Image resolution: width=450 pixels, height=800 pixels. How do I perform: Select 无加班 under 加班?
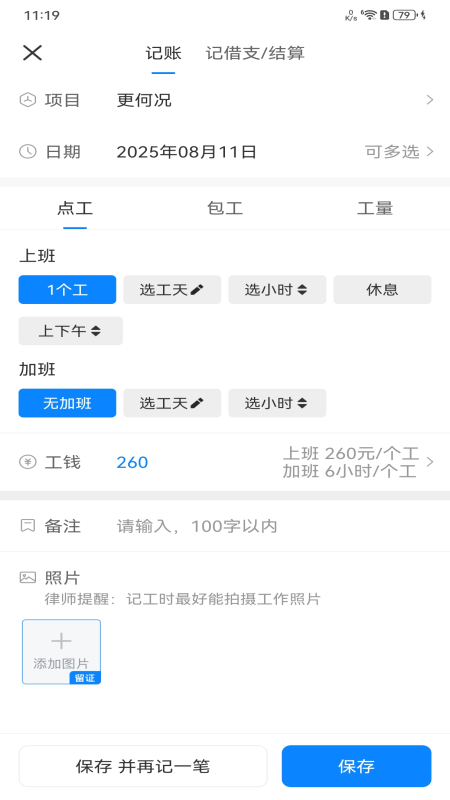point(67,403)
